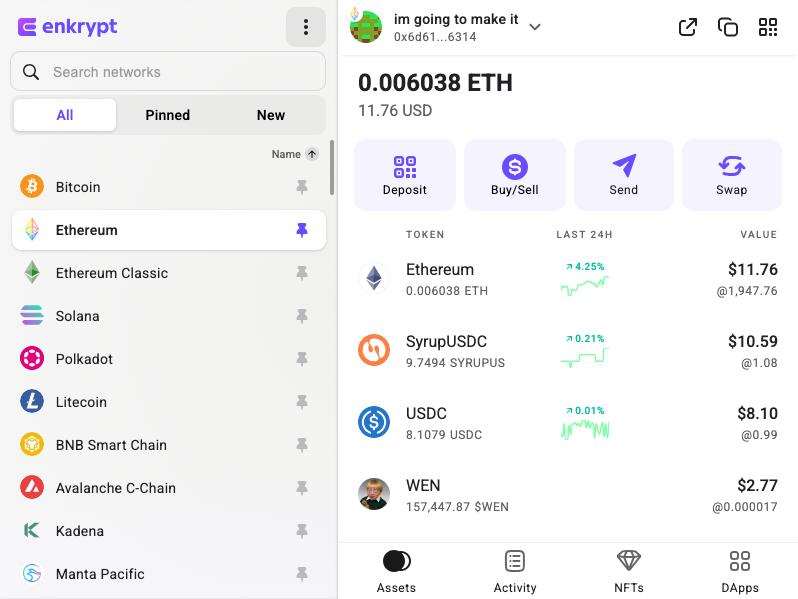Pin the Solana network
The height and width of the screenshot is (599, 798).
(x=302, y=316)
